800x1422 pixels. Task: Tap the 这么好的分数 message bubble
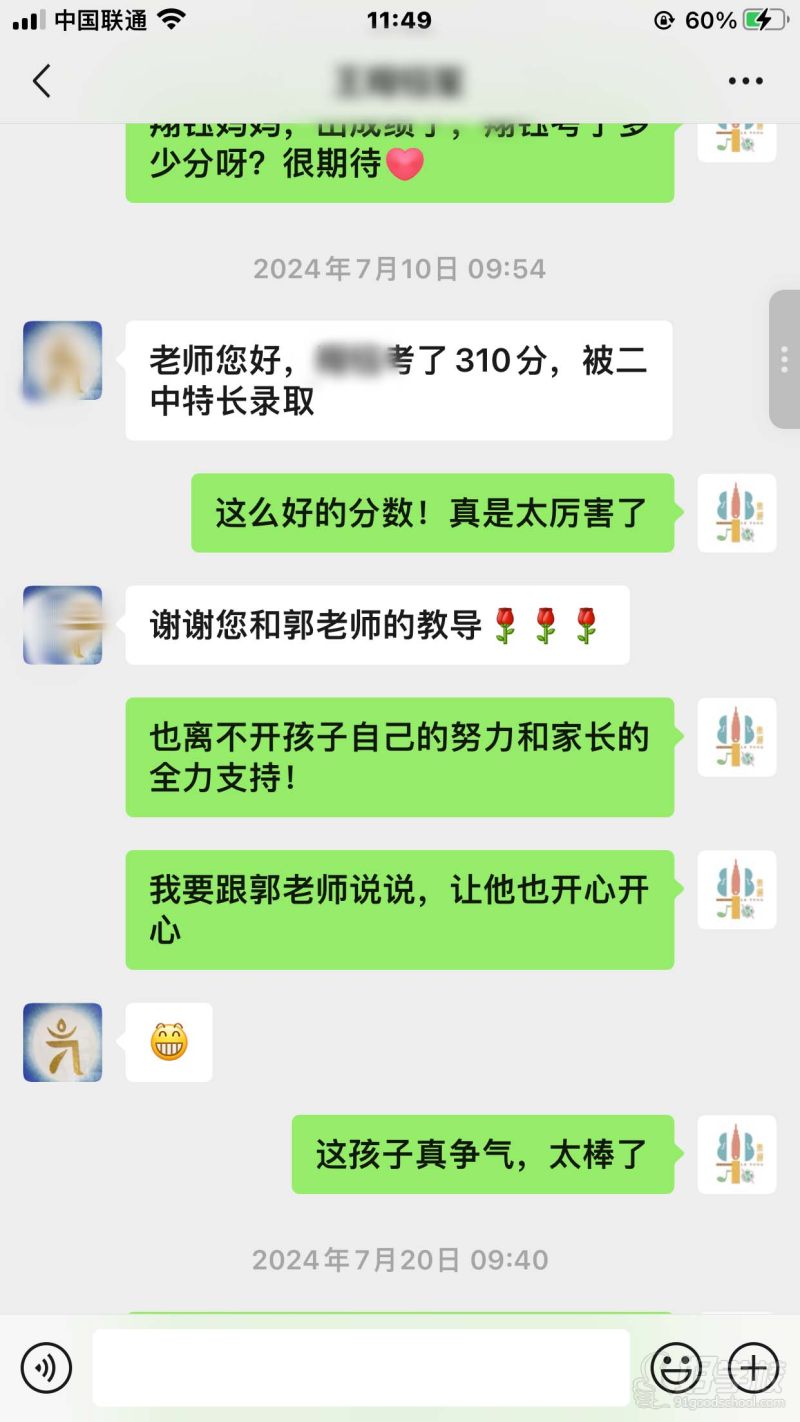(x=432, y=513)
